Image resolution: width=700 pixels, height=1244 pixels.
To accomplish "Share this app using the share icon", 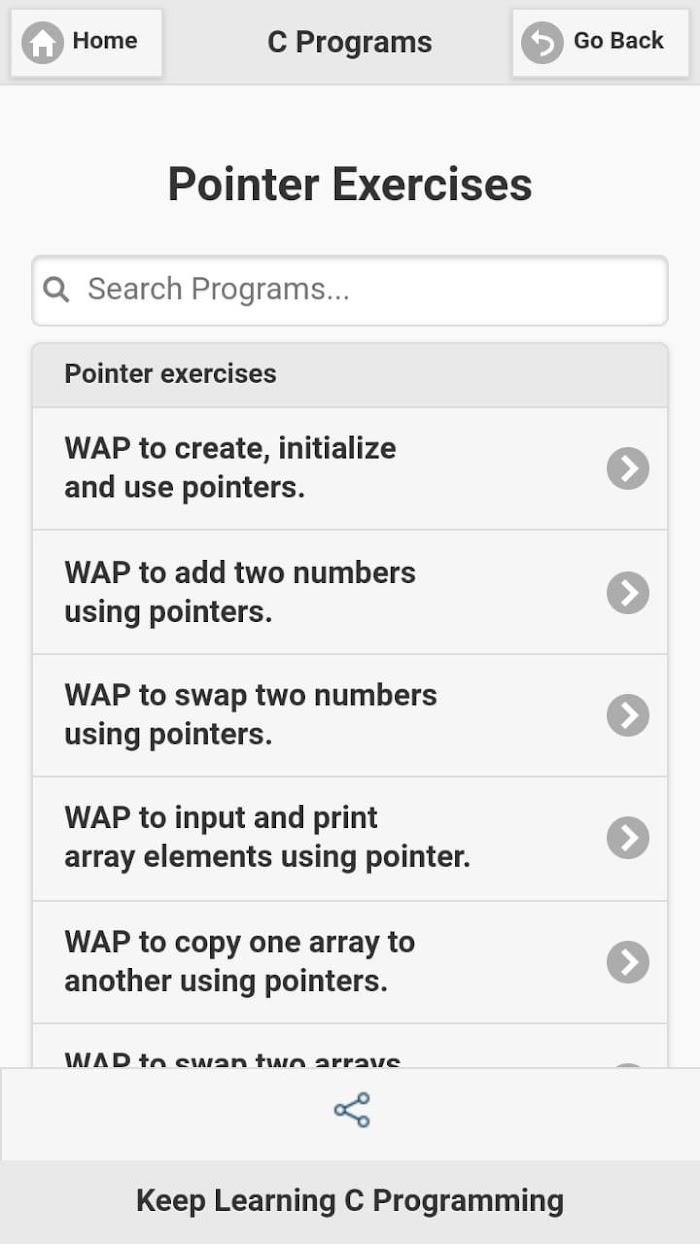I will coord(351,1110).
